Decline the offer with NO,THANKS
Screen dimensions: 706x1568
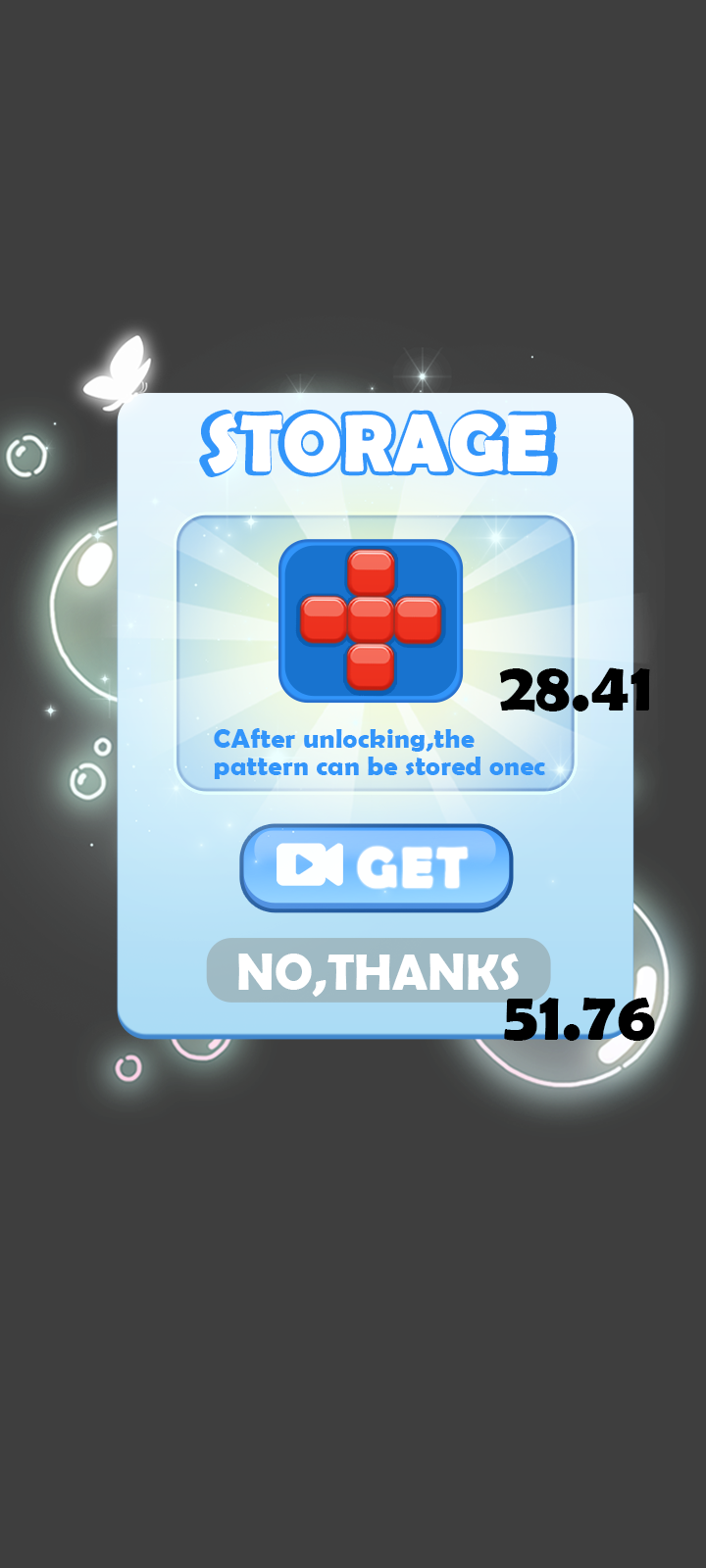click(378, 970)
